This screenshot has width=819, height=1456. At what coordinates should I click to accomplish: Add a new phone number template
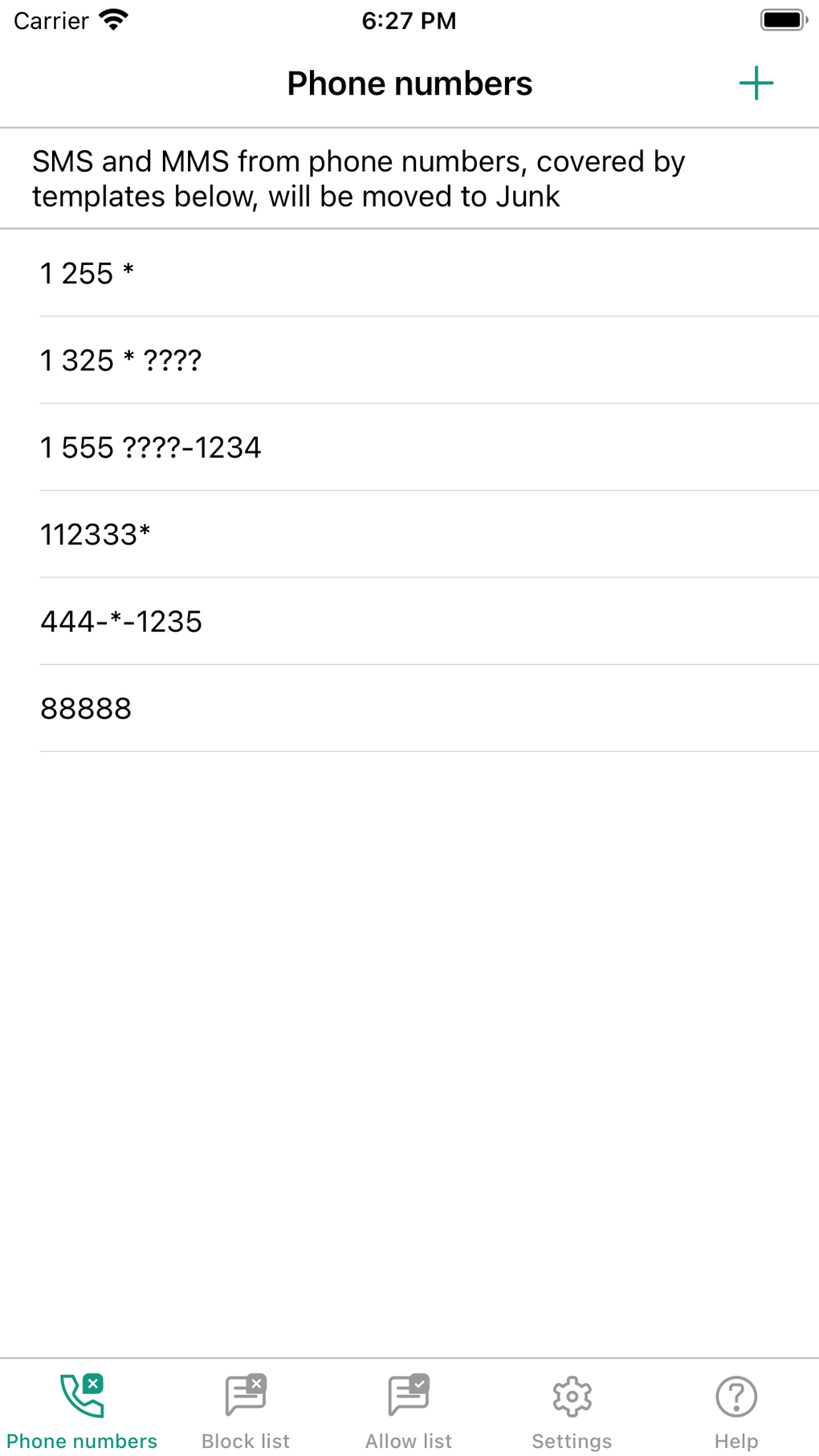pyautogui.click(x=756, y=84)
